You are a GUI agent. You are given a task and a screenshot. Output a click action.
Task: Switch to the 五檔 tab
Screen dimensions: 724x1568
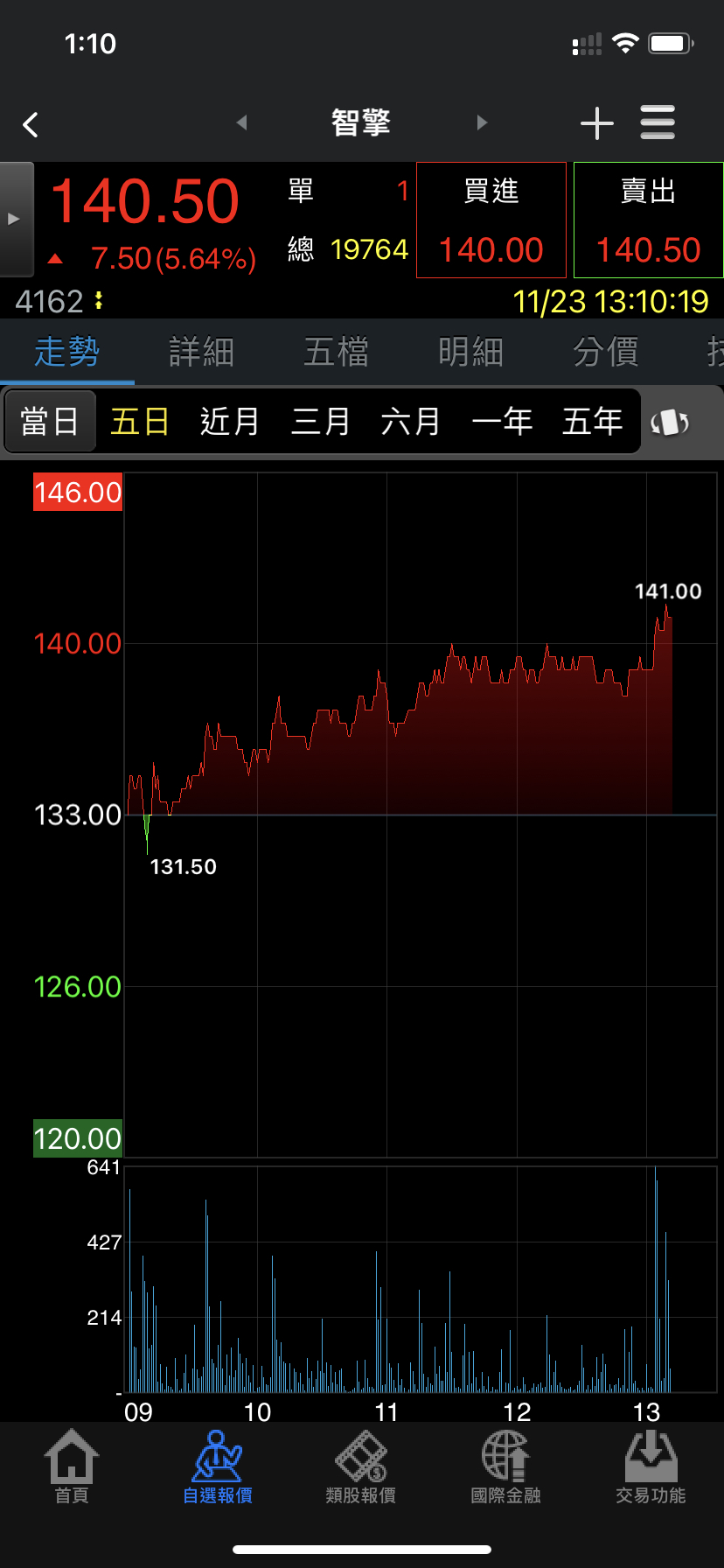pyautogui.click(x=336, y=352)
